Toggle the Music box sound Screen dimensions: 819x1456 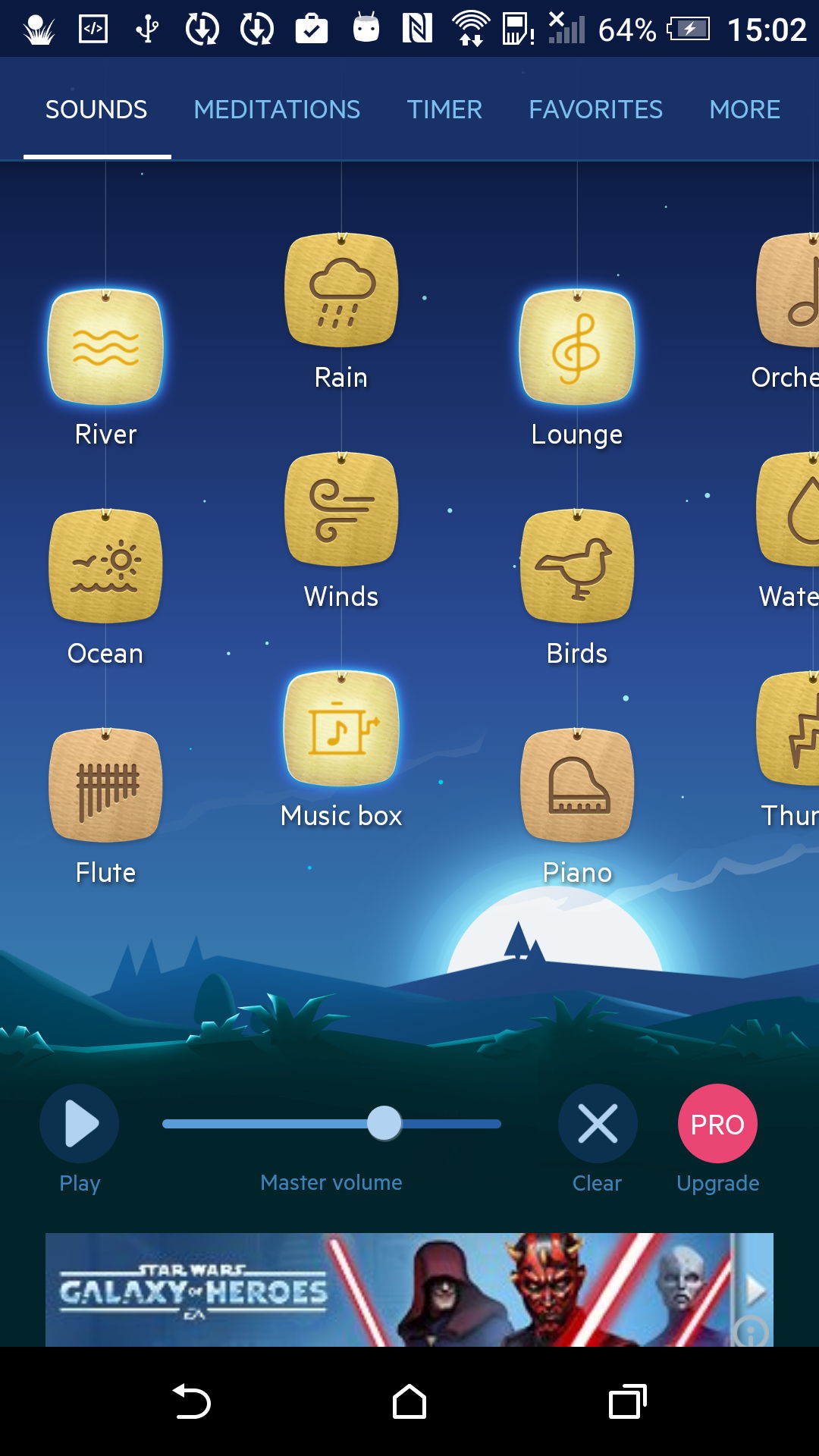pyautogui.click(x=341, y=728)
